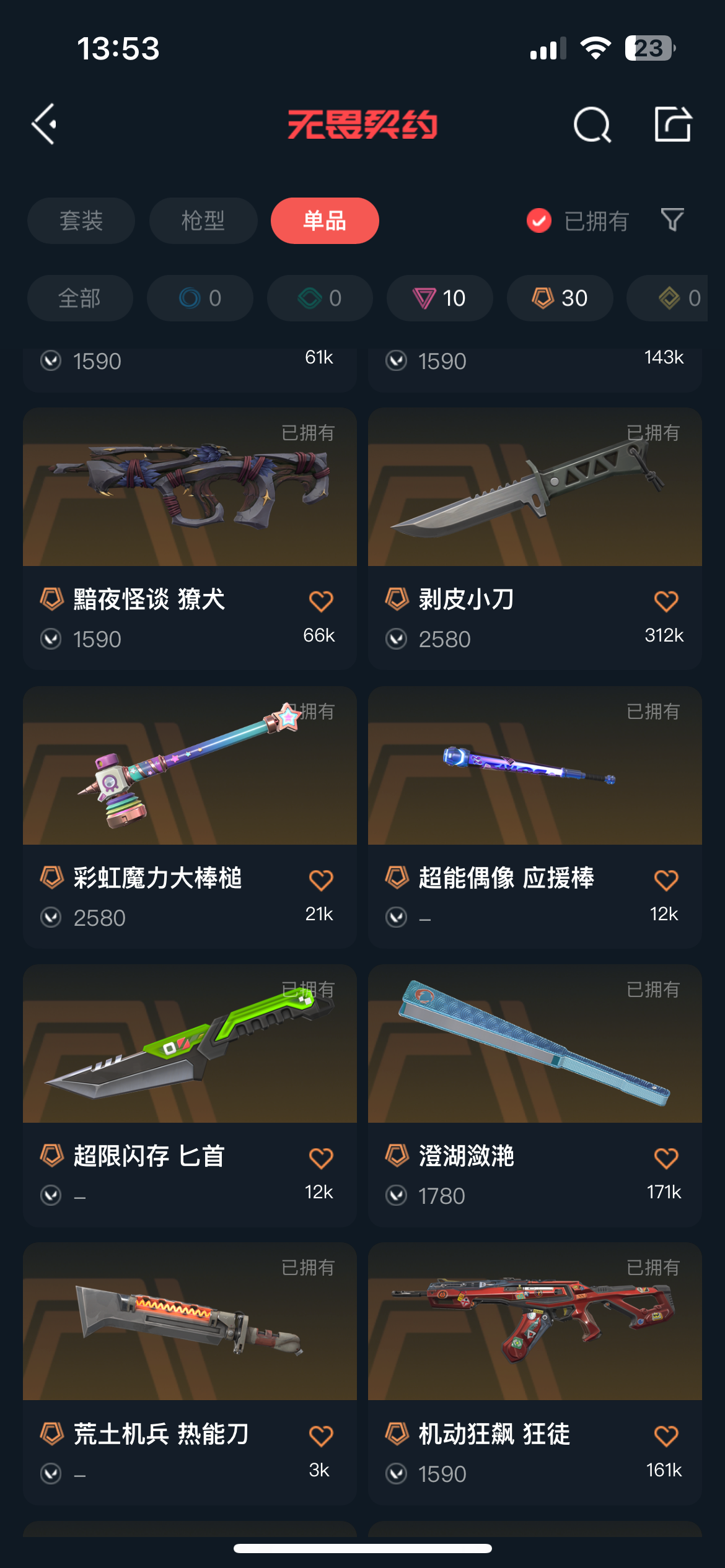Open the 超限闪存 匕首 skin card

pos(190,1095)
